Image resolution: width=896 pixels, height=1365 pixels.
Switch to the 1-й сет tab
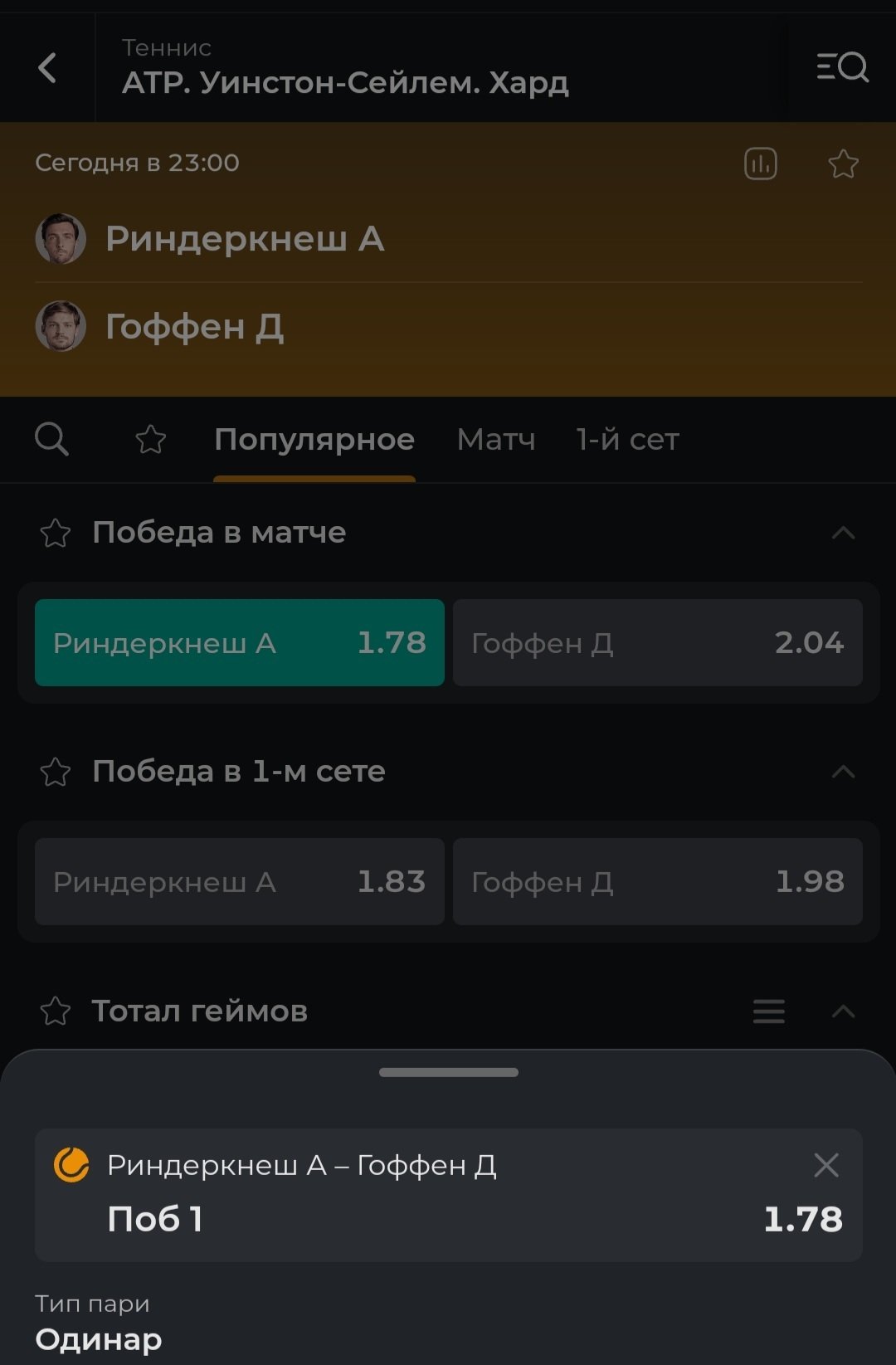point(627,440)
